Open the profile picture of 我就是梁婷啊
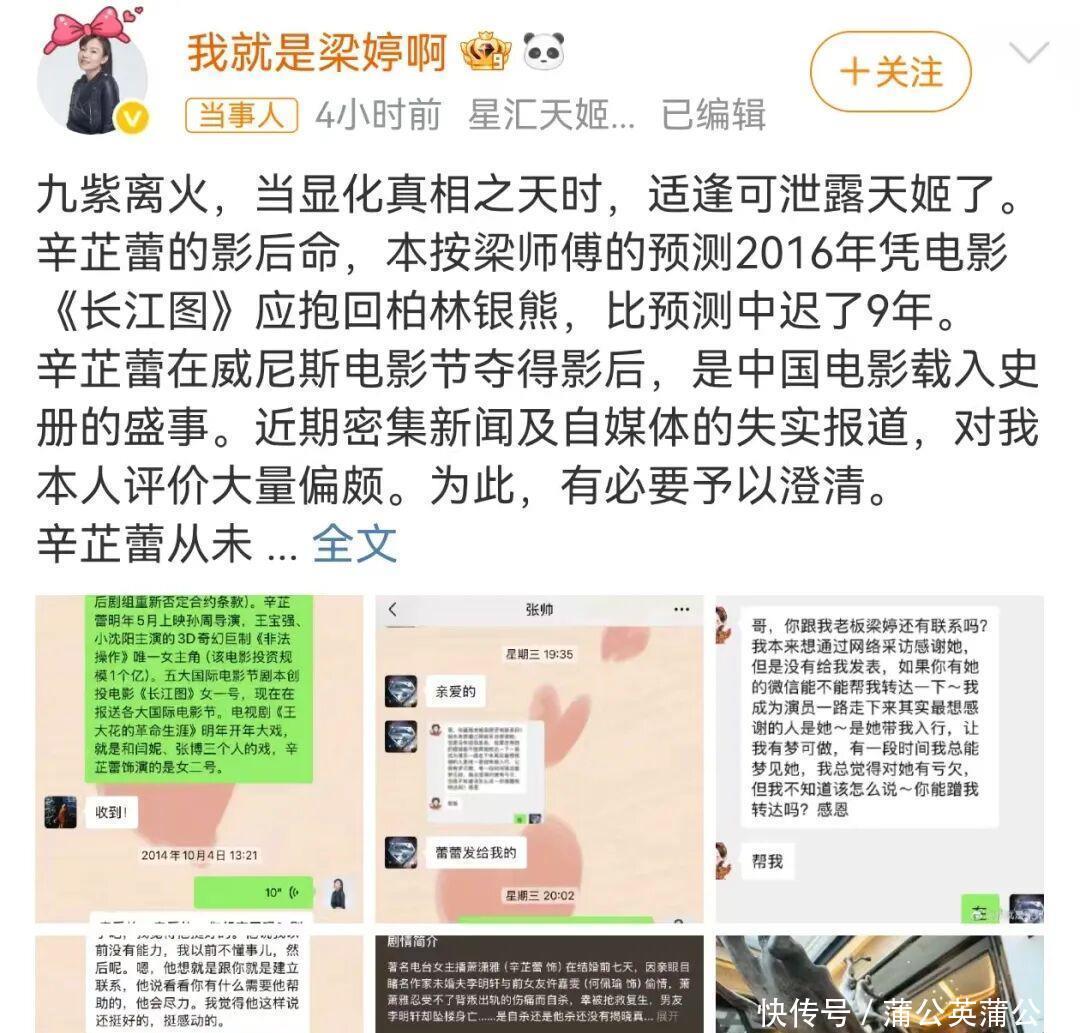 point(92,78)
